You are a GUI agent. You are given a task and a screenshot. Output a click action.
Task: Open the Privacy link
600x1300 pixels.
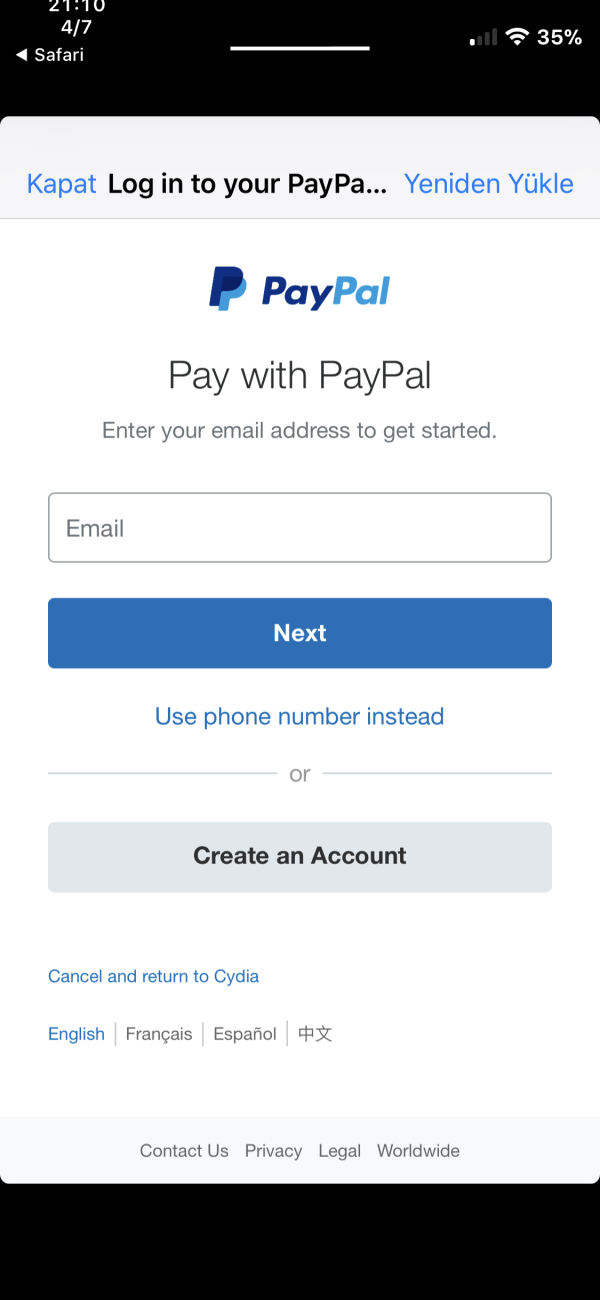[273, 1151]
